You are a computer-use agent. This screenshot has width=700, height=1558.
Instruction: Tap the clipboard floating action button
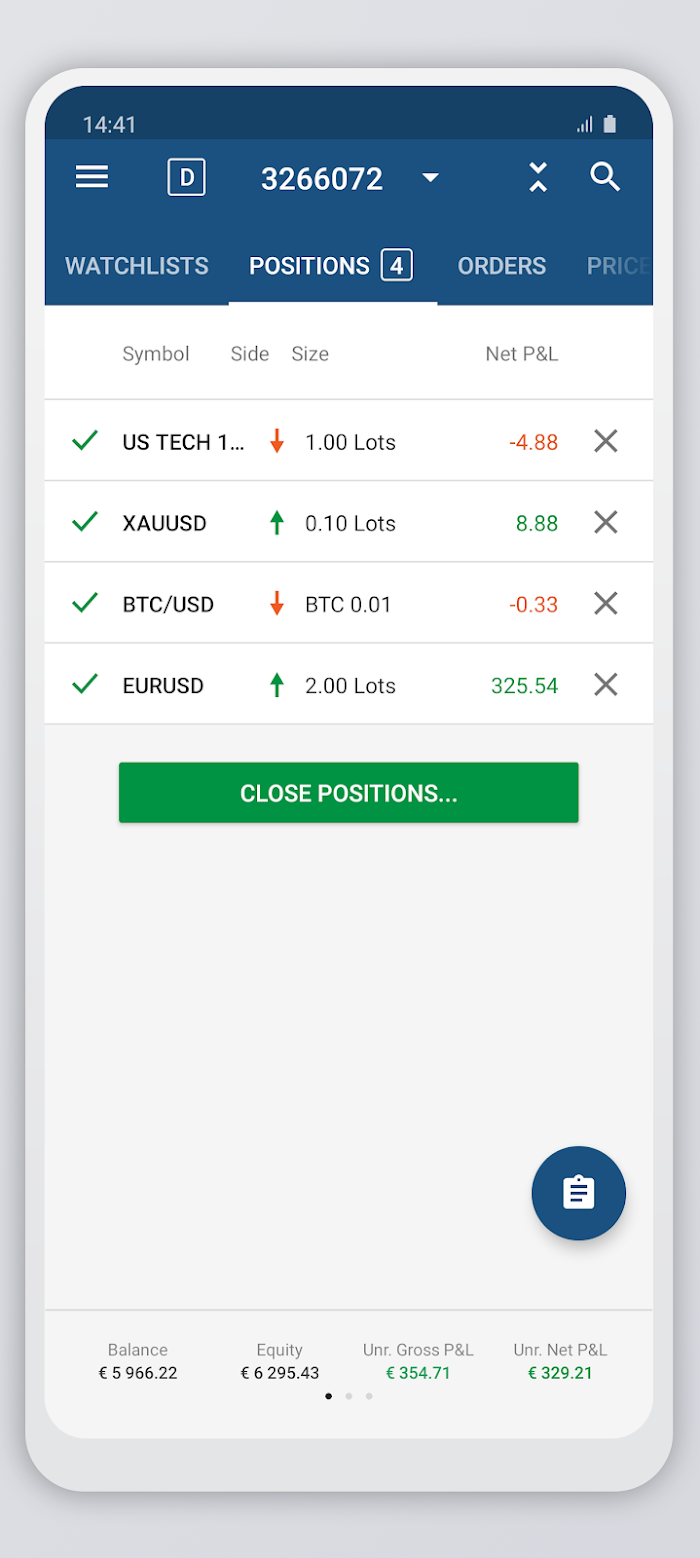tap(578, 1193)
